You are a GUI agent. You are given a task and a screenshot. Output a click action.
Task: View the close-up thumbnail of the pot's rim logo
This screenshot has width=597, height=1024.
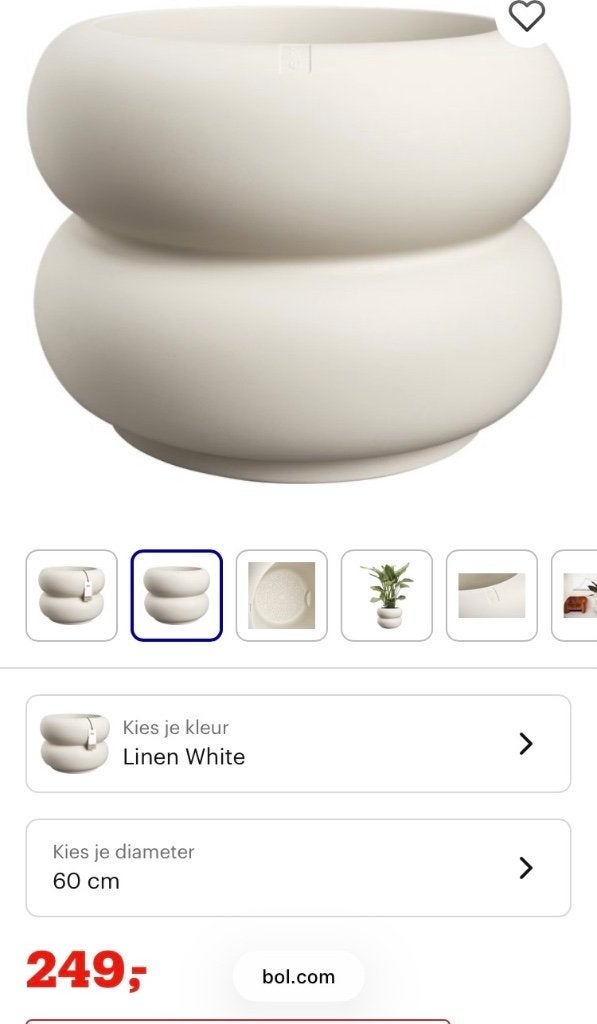point(492,596)
